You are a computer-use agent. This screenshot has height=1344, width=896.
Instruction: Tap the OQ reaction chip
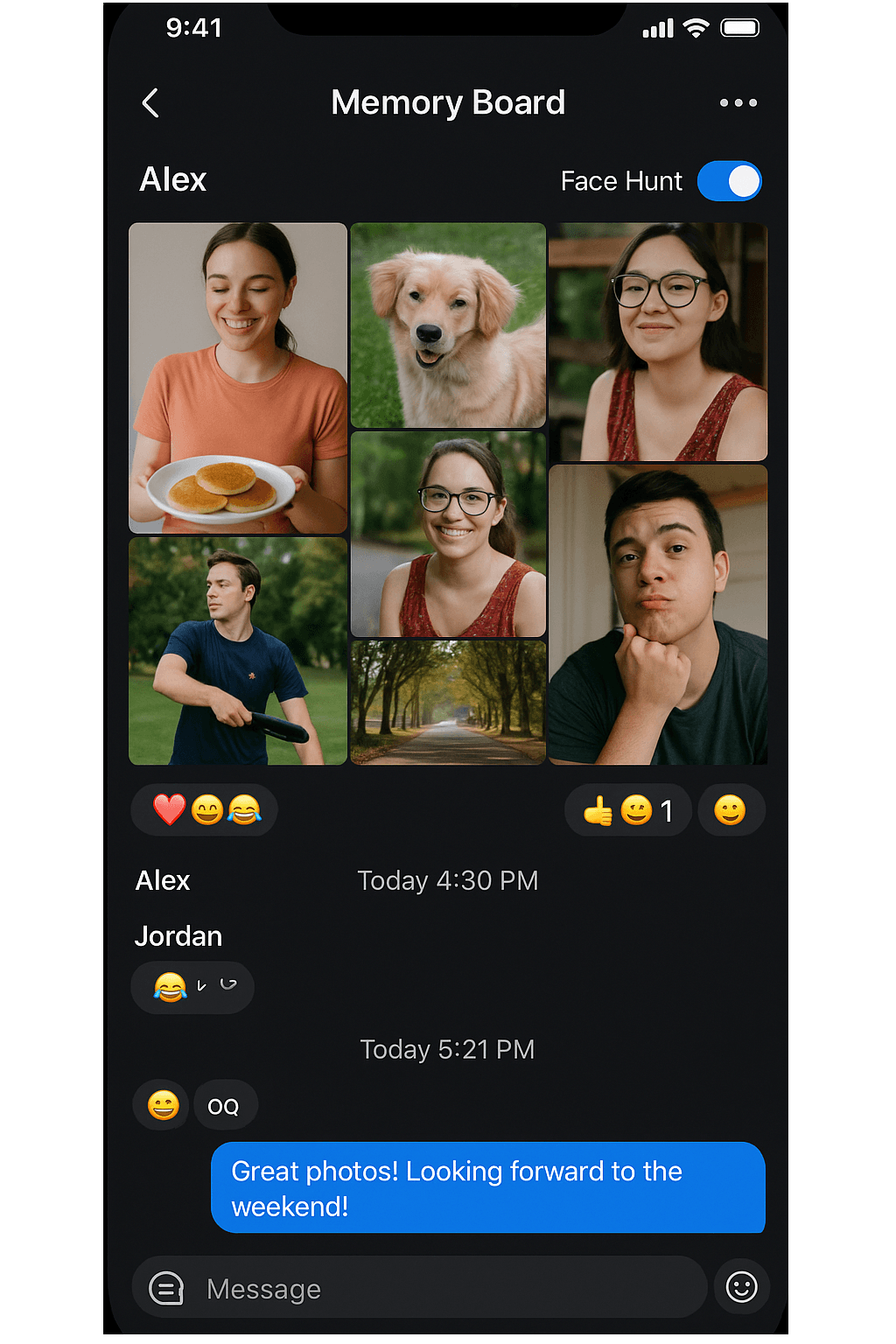point(225,1106)
